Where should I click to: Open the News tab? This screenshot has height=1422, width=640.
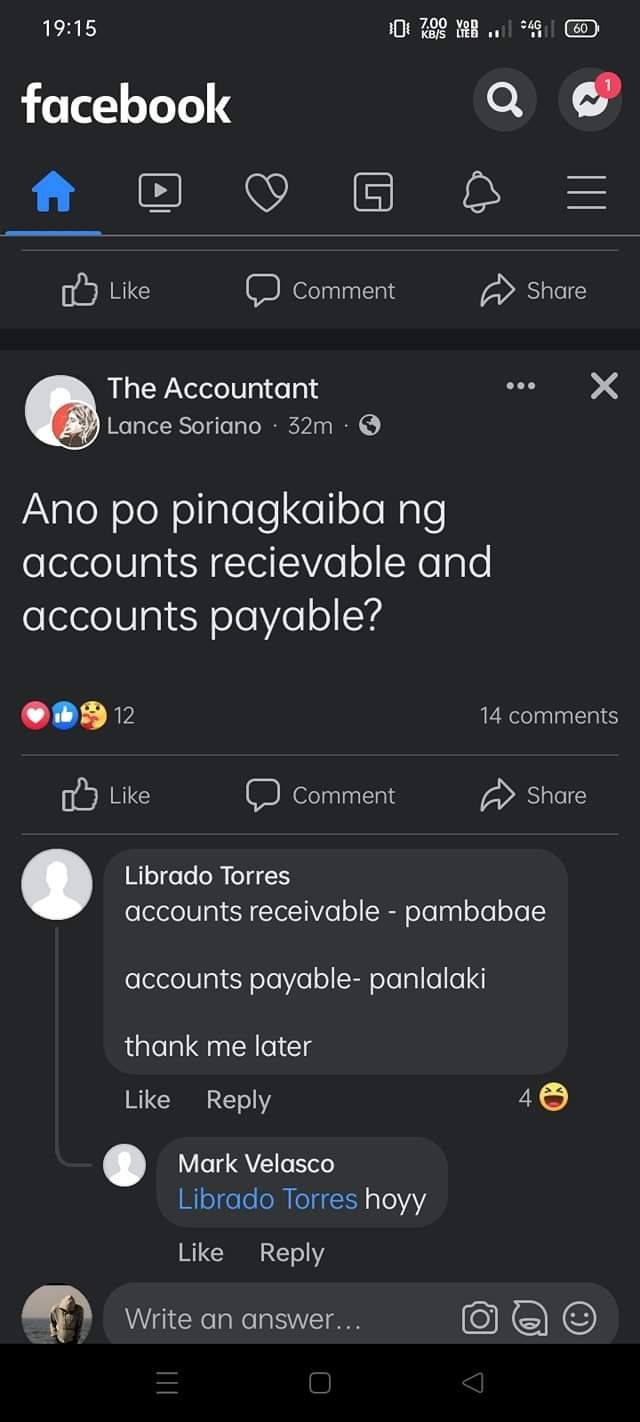pyautogui.click(x=373, y=191)
